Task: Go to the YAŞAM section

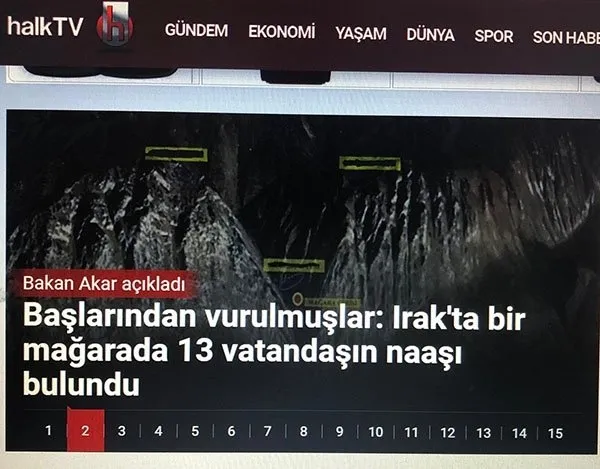Action: coord(361,33)
